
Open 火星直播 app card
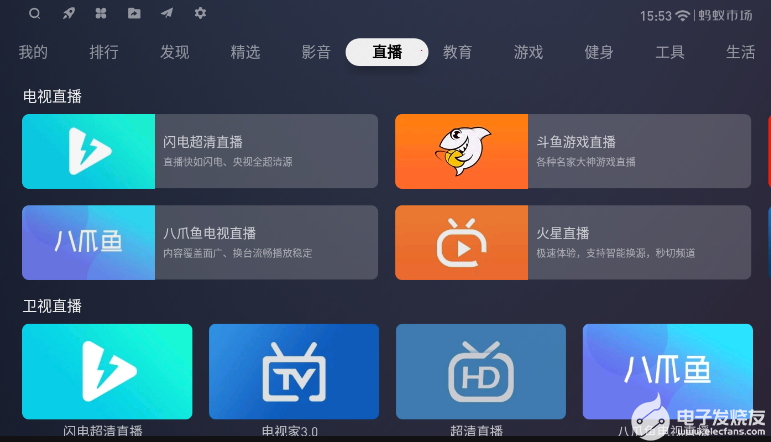tap(572, 242)
